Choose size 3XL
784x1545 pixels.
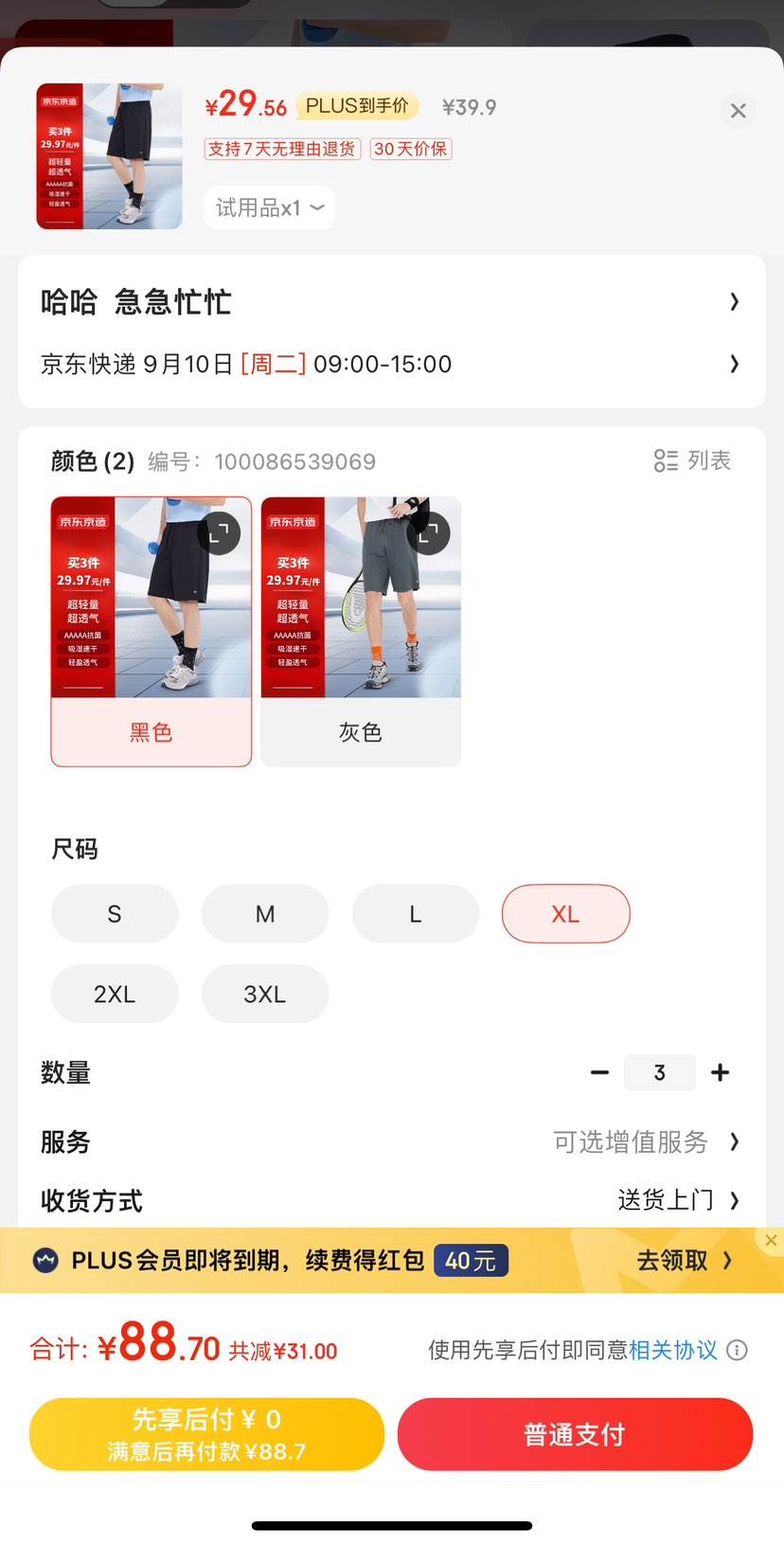click(x=265, y=994)
